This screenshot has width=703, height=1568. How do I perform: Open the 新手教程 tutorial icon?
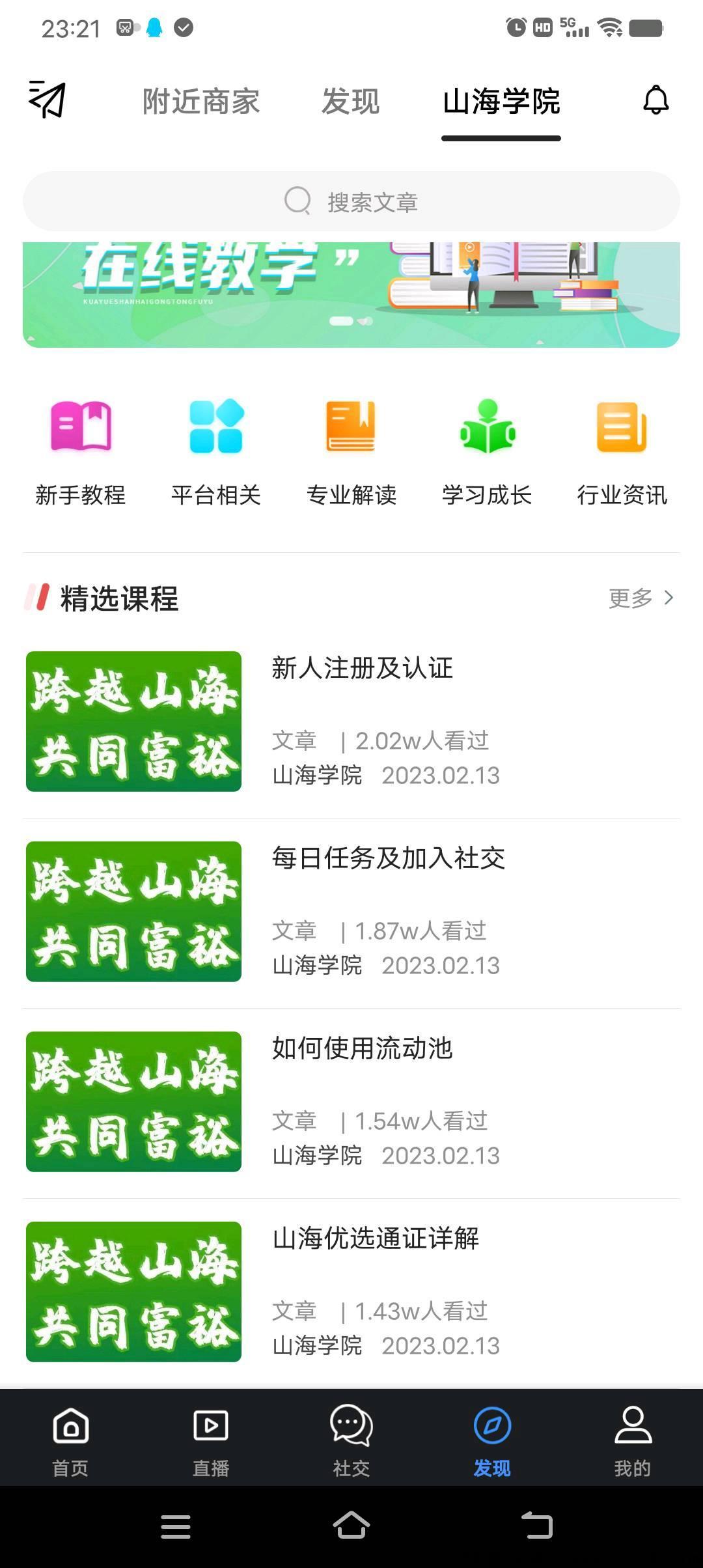[x=79, y=427]
